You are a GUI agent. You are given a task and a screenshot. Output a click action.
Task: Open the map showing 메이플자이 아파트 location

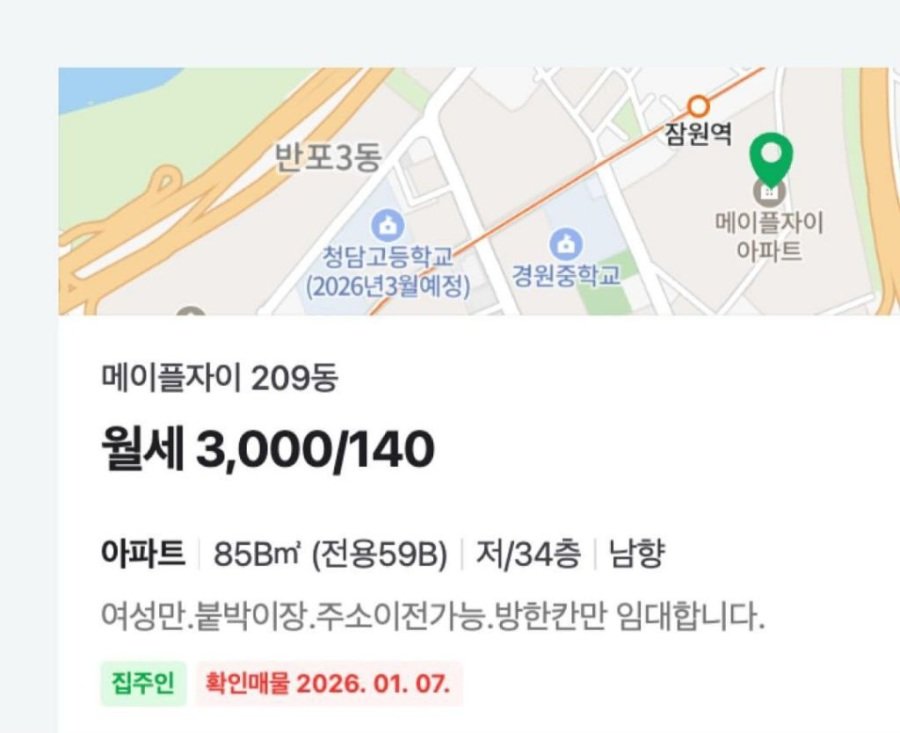(478, 191)
